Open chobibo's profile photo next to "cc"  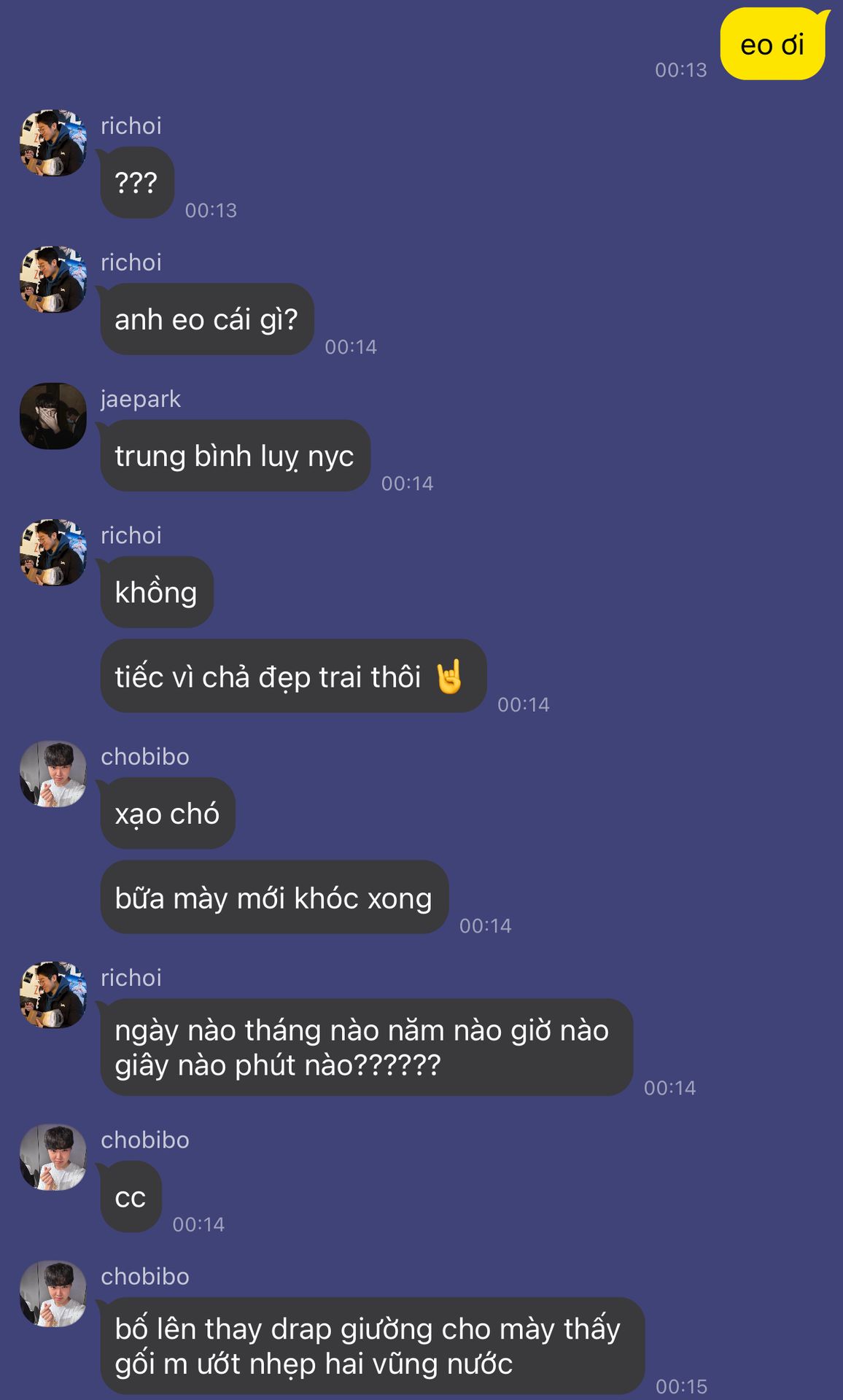point(53,1157)
